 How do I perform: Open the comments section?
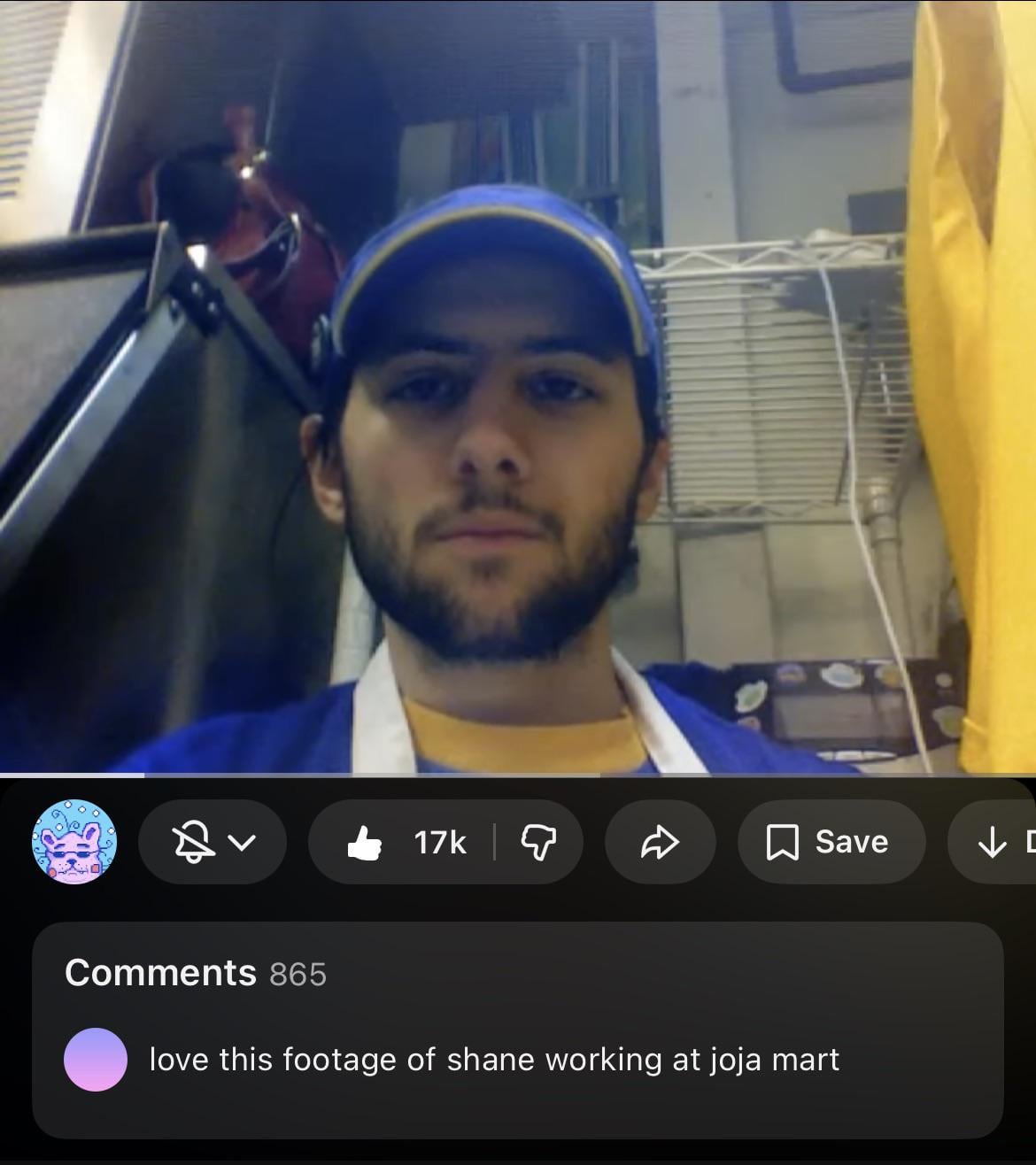tap(517, 1029)
